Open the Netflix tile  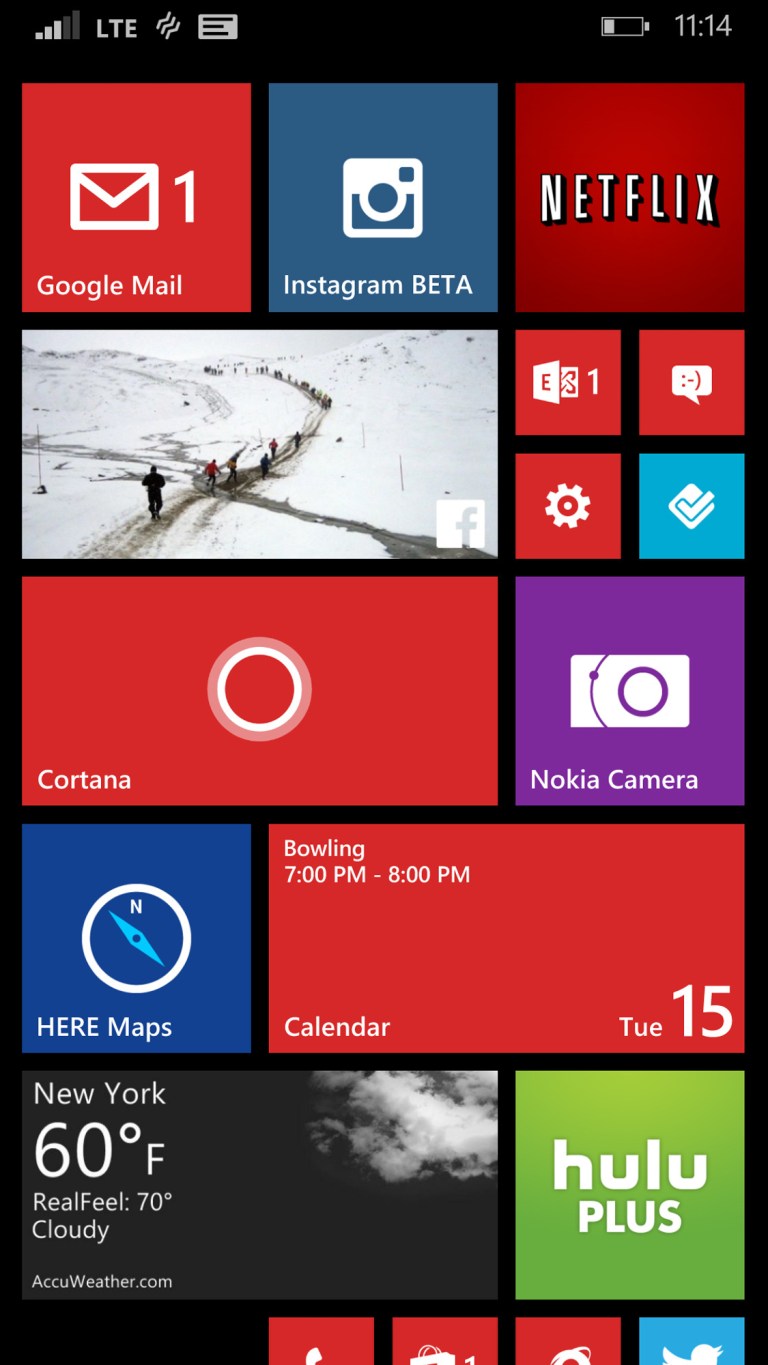629,197
